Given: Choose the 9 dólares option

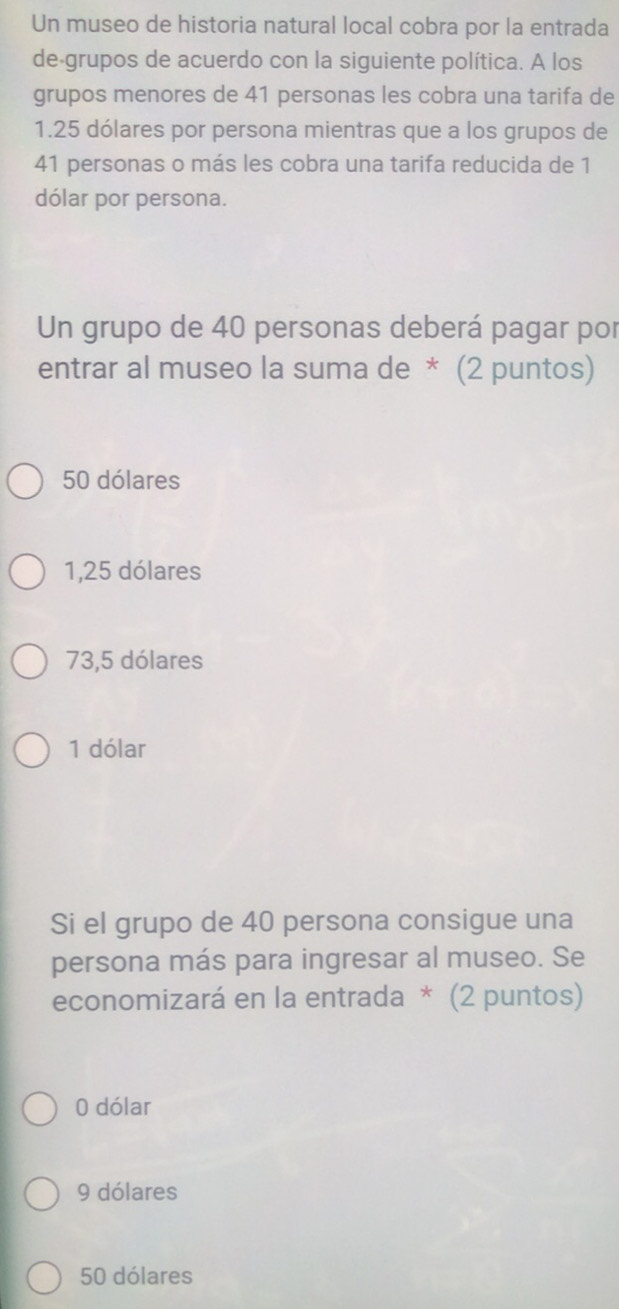Looking at the screenshot, I should 41,1193.
